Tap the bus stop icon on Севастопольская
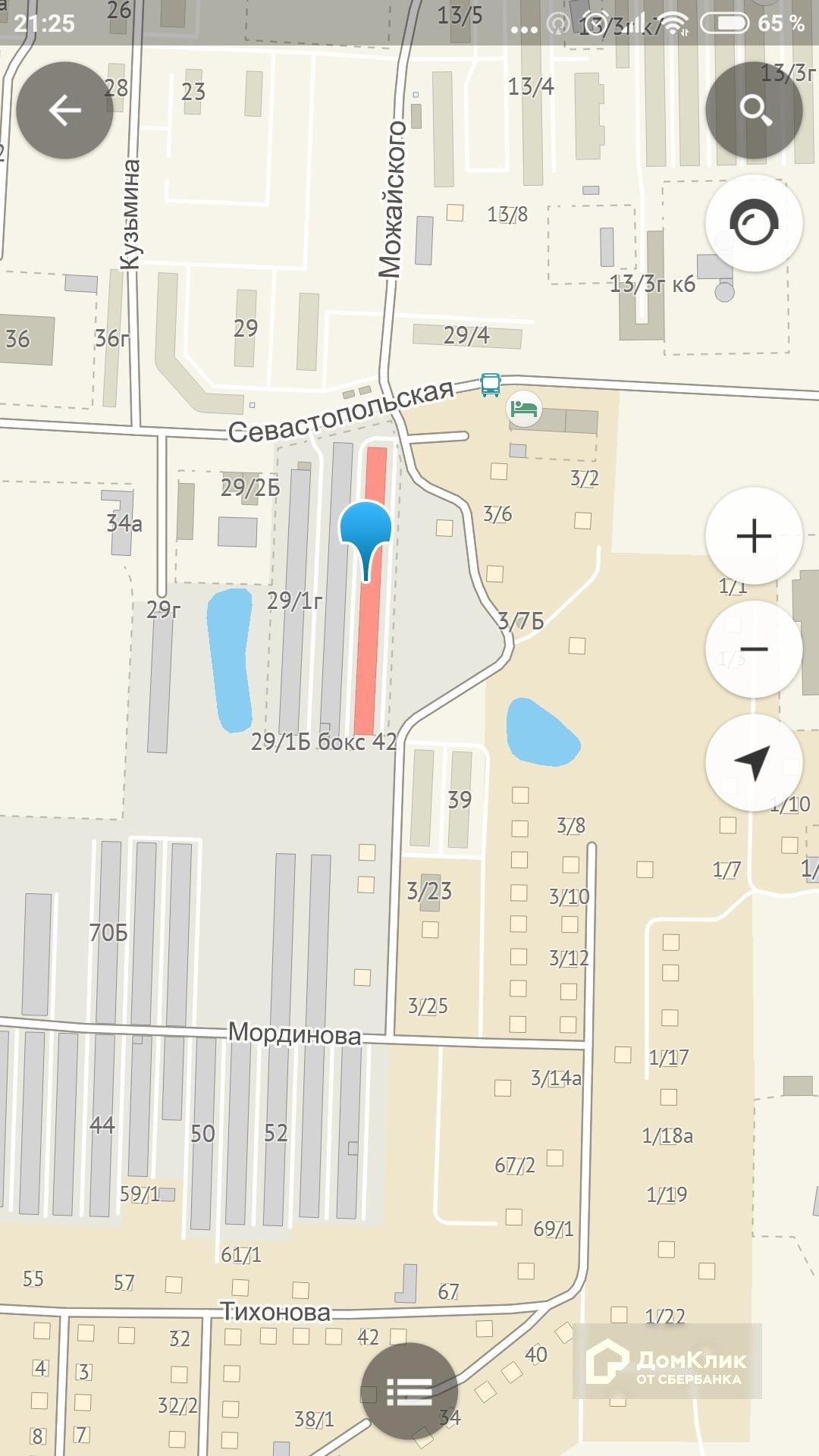 (491, 385)
